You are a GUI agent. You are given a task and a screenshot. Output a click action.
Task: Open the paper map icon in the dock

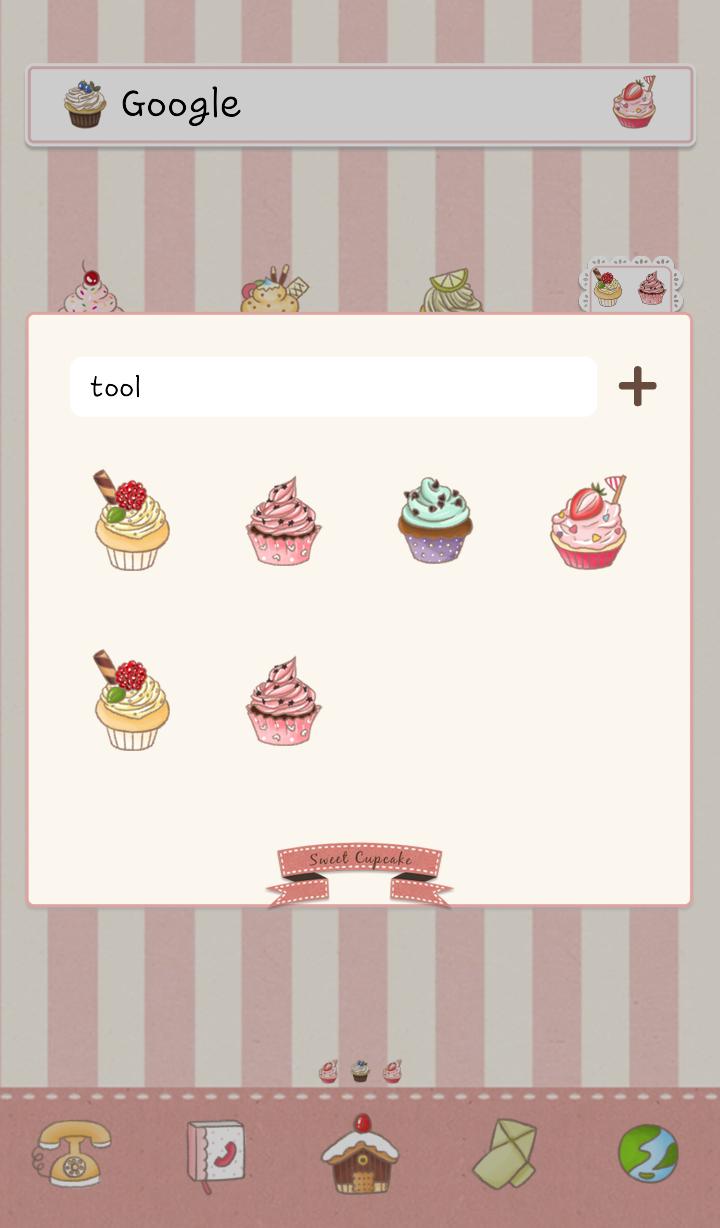tap(505, 1156)
